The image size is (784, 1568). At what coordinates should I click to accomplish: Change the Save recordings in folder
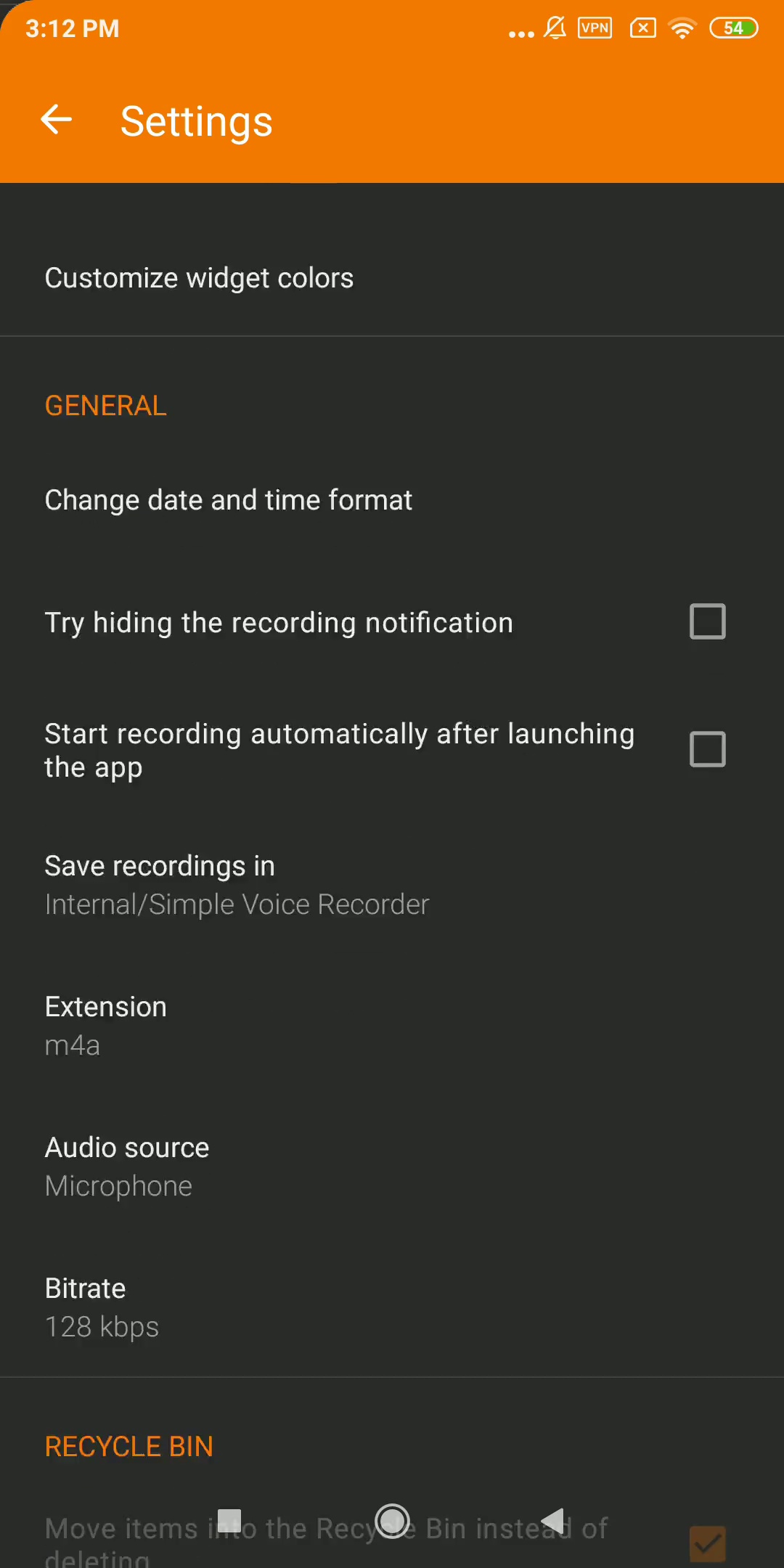pos(392,885)
